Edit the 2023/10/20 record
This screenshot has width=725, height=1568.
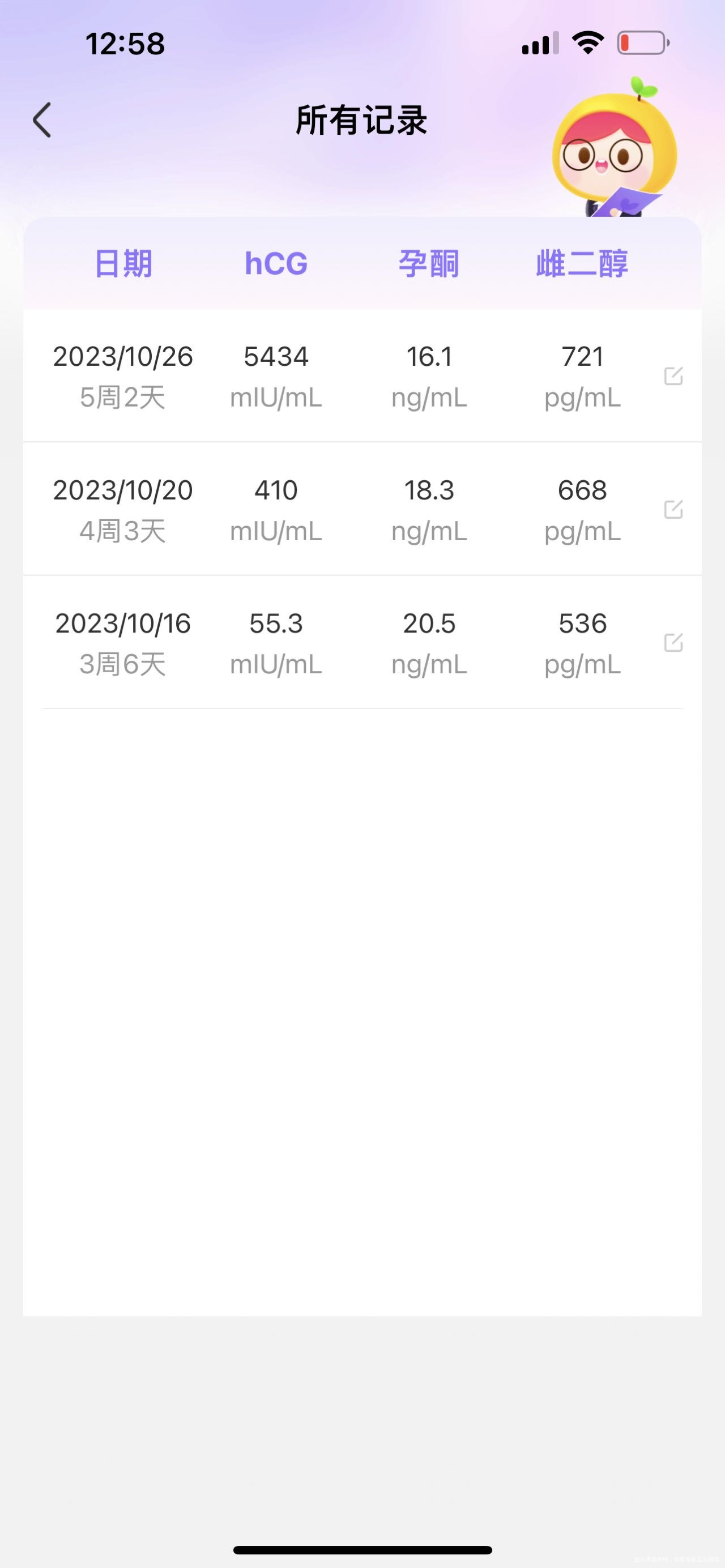pos(673,510)
